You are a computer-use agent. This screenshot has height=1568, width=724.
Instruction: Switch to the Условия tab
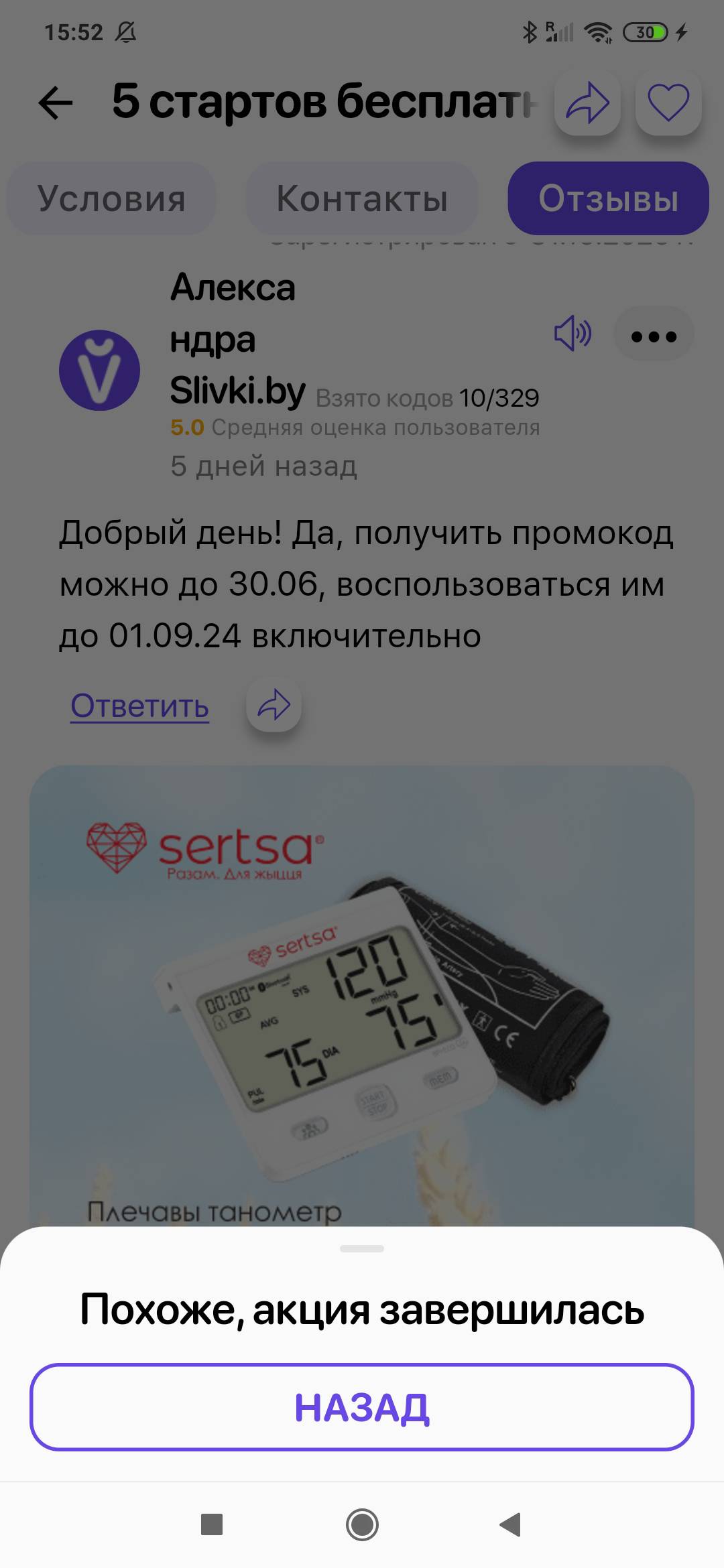(x=111, y=199)
